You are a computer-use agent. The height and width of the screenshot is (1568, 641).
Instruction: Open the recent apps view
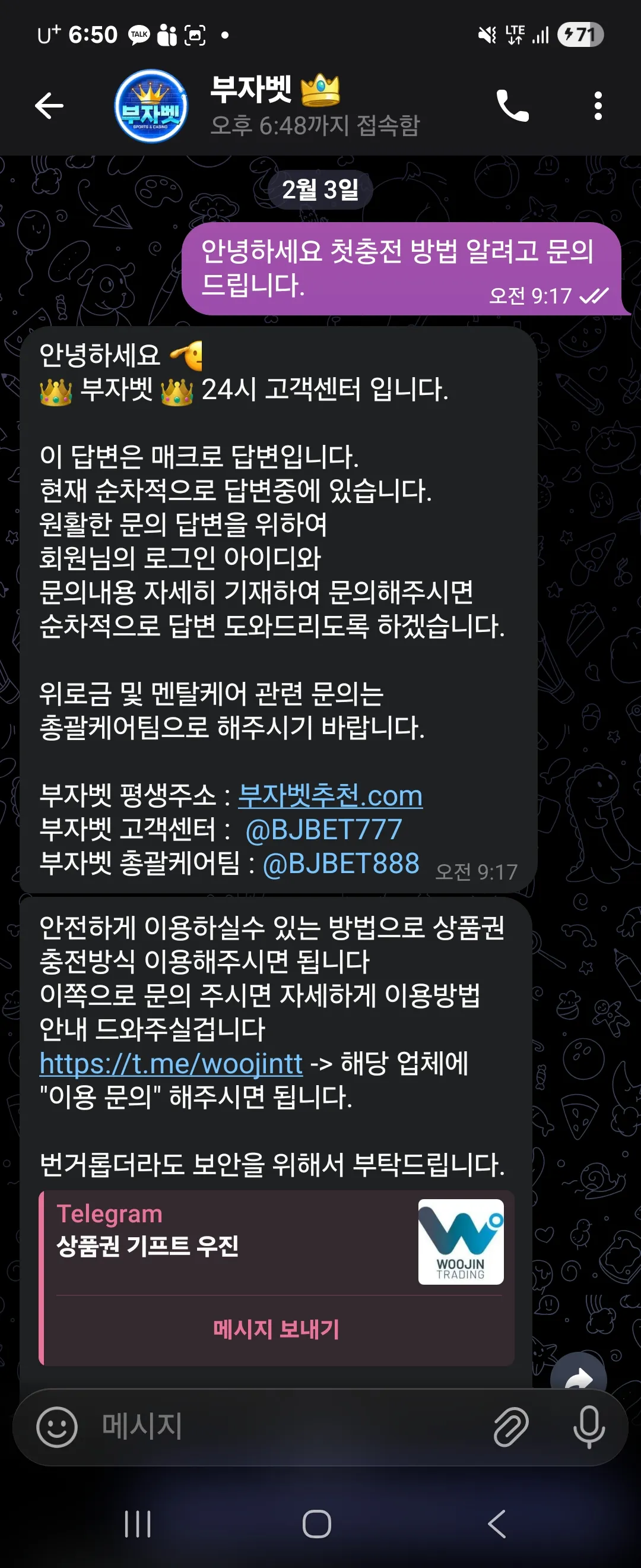[x=138, y=1524]
